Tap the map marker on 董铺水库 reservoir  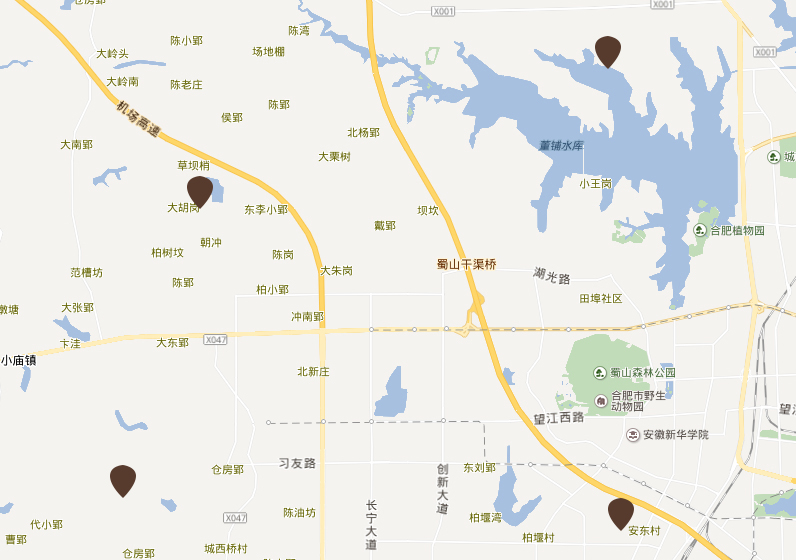coord(607,49)
